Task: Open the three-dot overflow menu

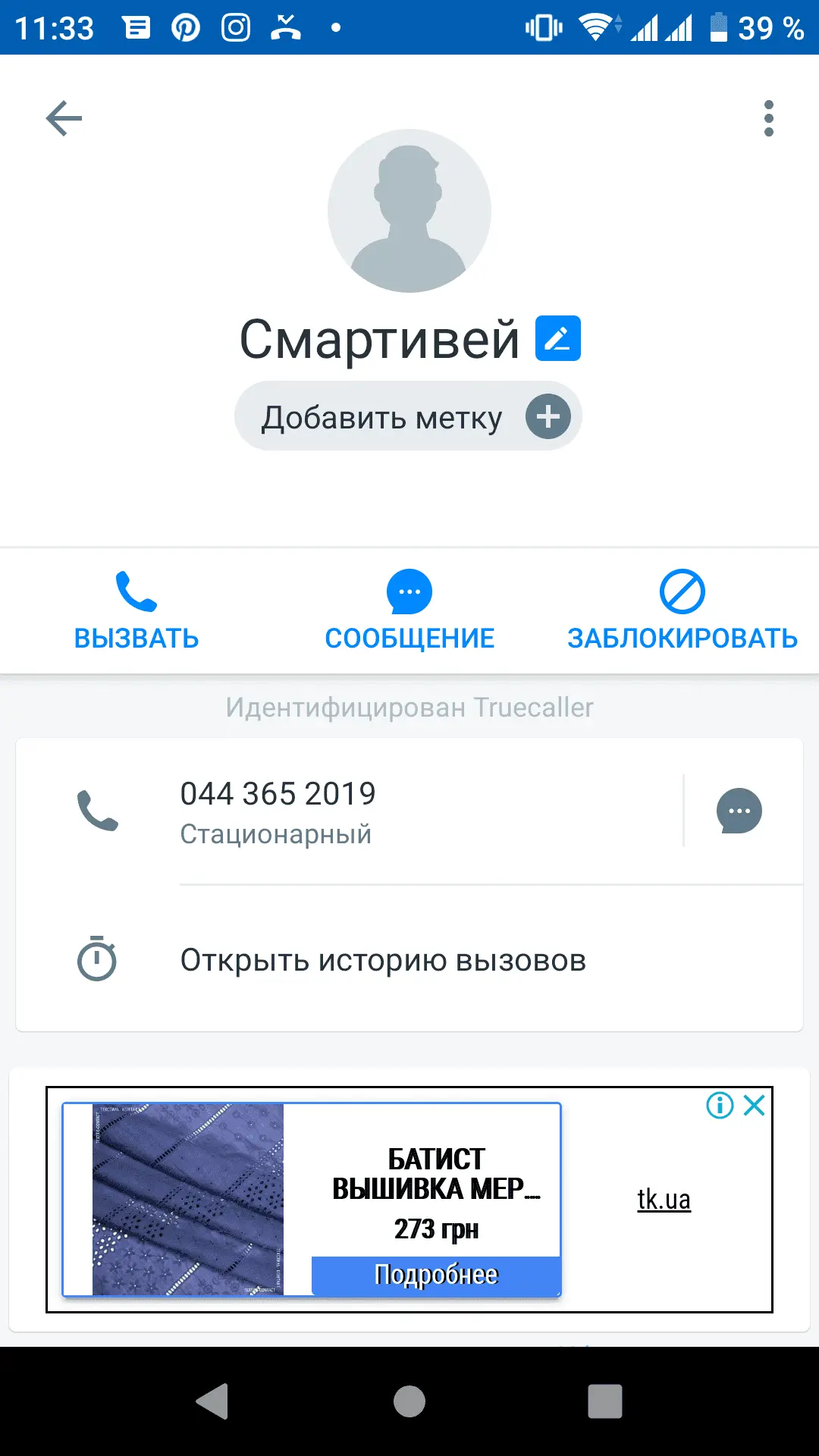Action: coord(768,118)
